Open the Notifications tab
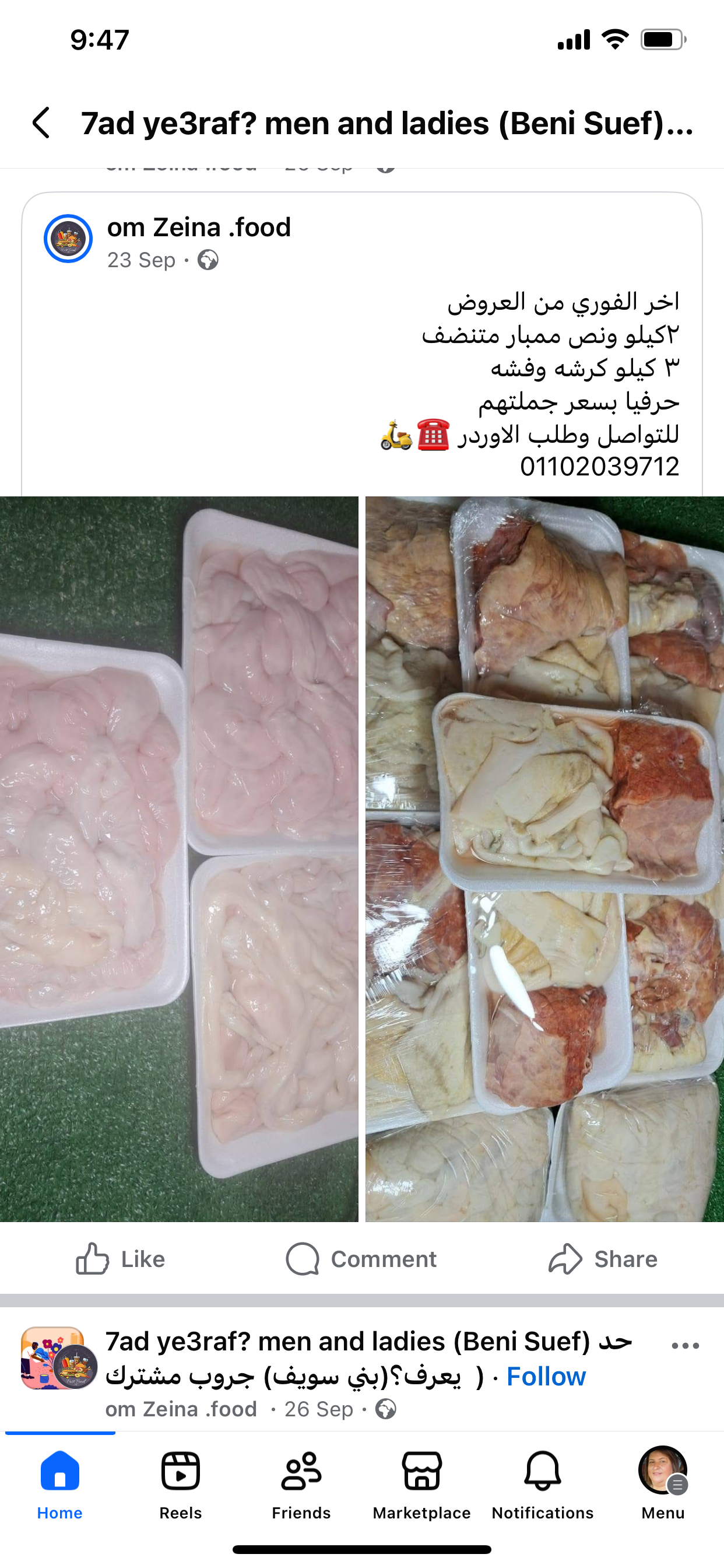724x1568 pixels. 542,1484
